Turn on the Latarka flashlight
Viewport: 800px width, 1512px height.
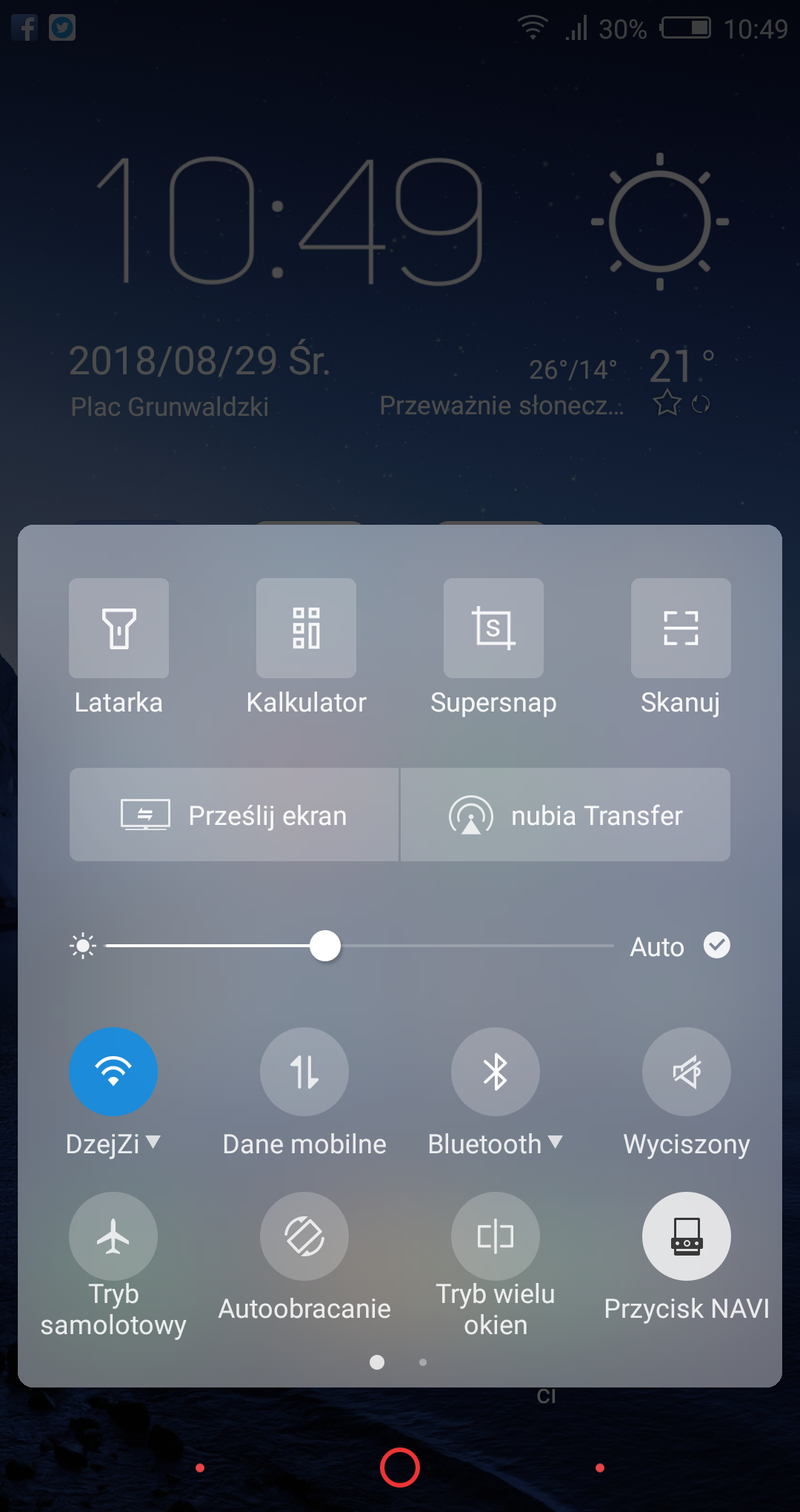[x=119, y=628]
